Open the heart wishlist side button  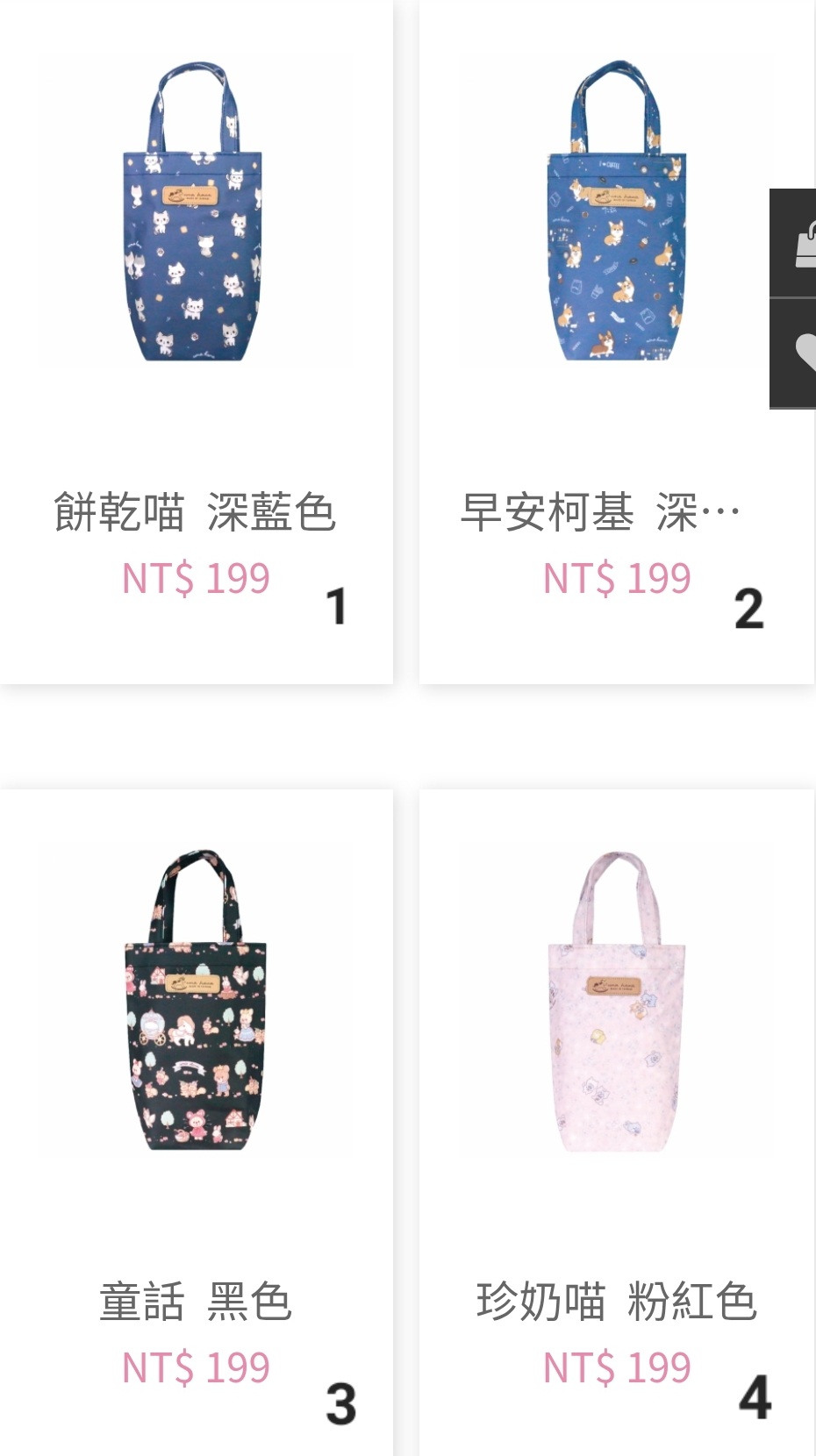click(793, 353)
